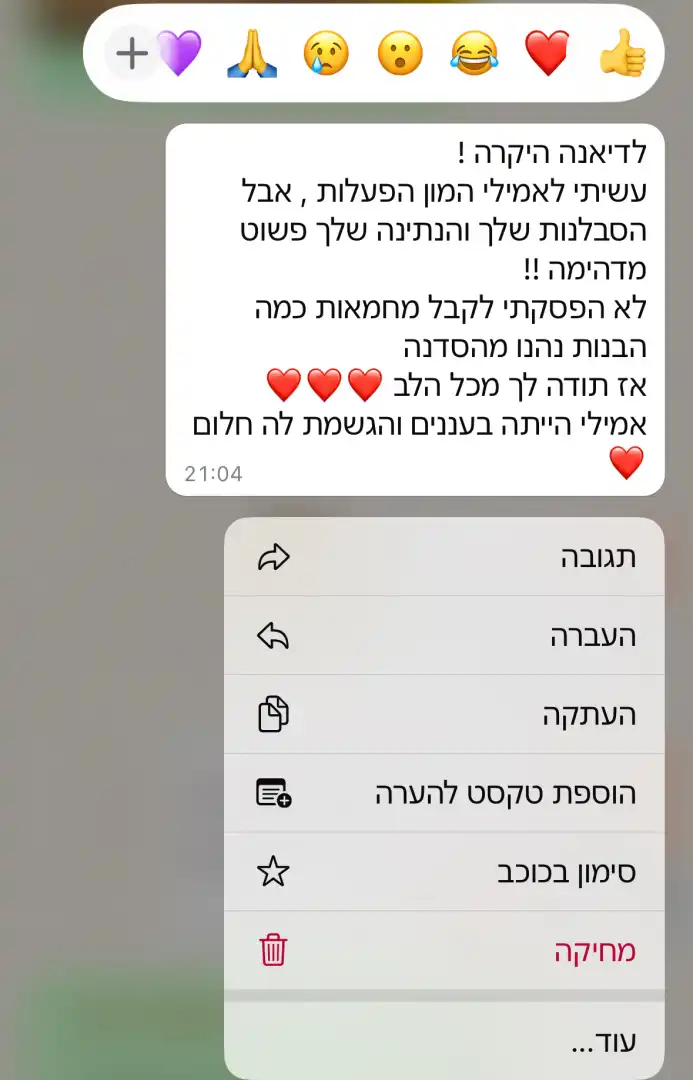Delete the message with מחיקה

pyautogui.click(x=444, y=951)
